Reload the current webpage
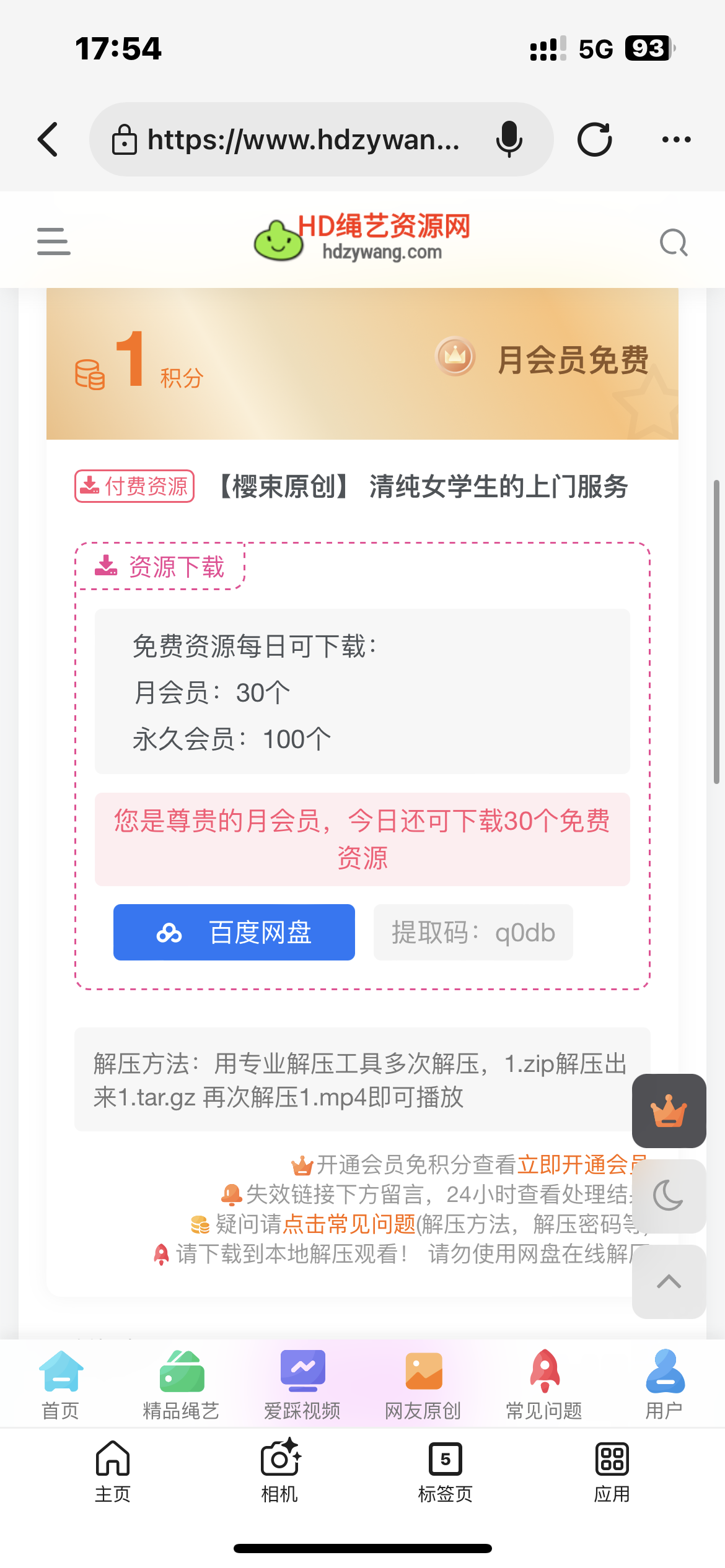The height and width of the screenshot is (1568, 725). point(594,139)
